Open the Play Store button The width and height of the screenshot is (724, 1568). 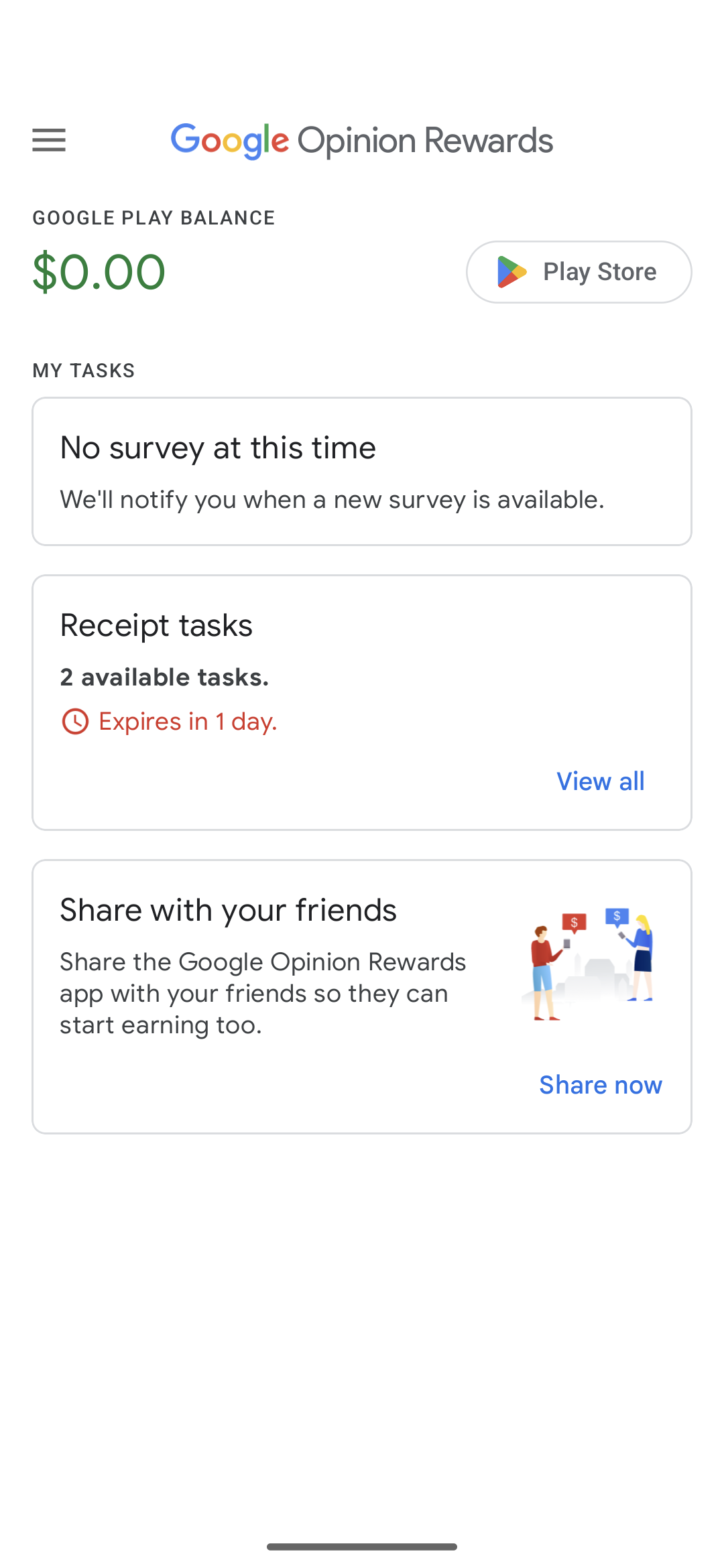(579, 272)
